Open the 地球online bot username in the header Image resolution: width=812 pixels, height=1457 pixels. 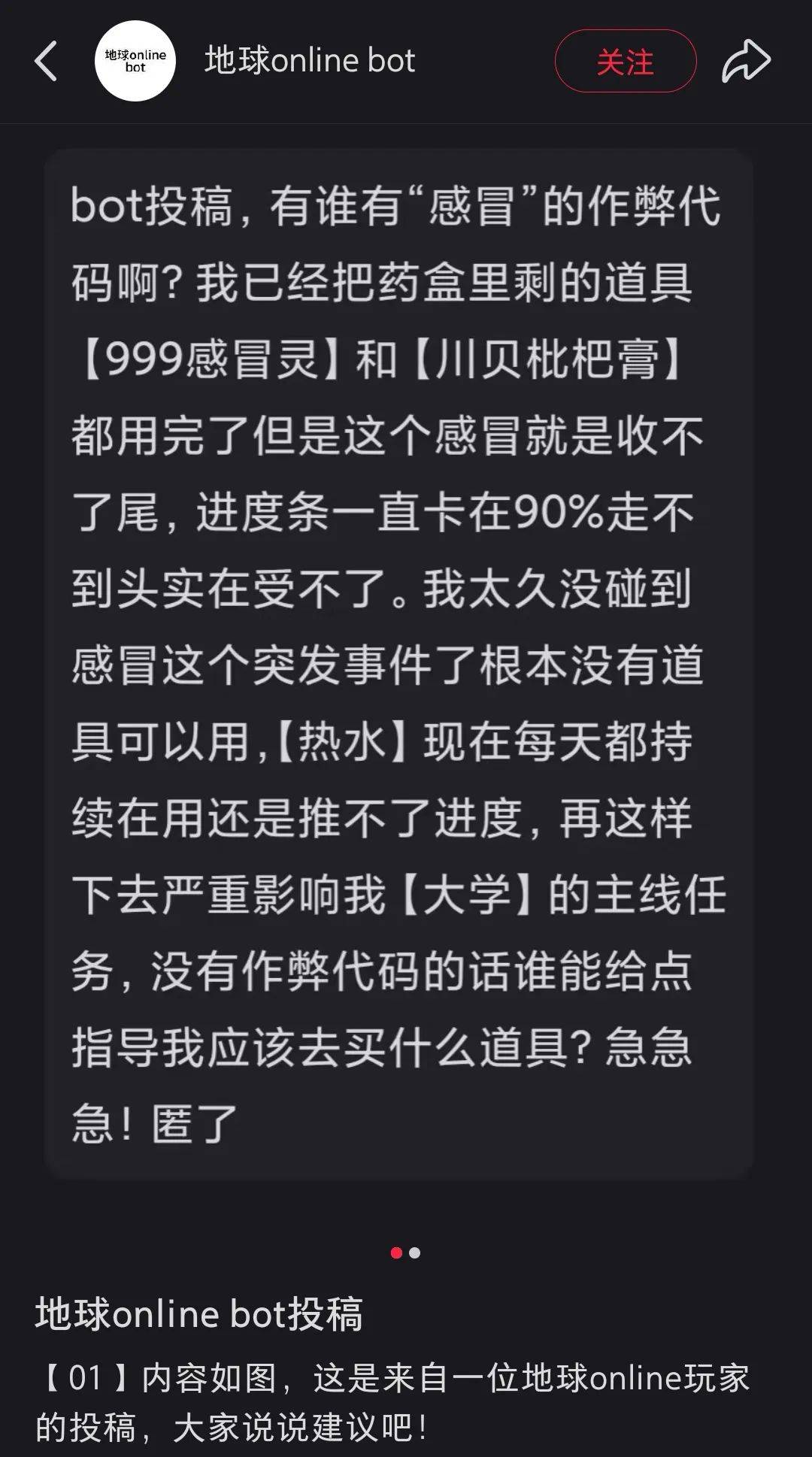310,61
